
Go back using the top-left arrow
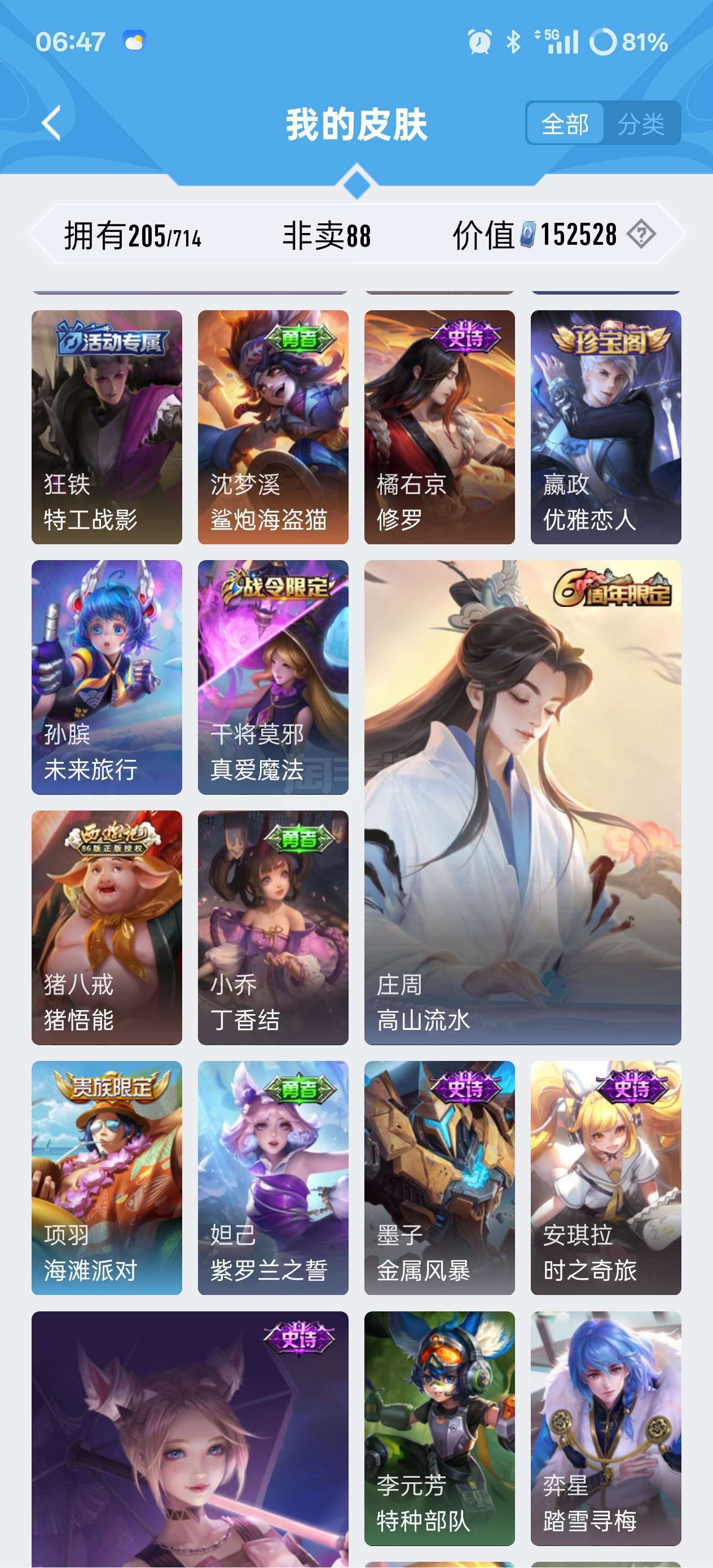coord(52,124)
